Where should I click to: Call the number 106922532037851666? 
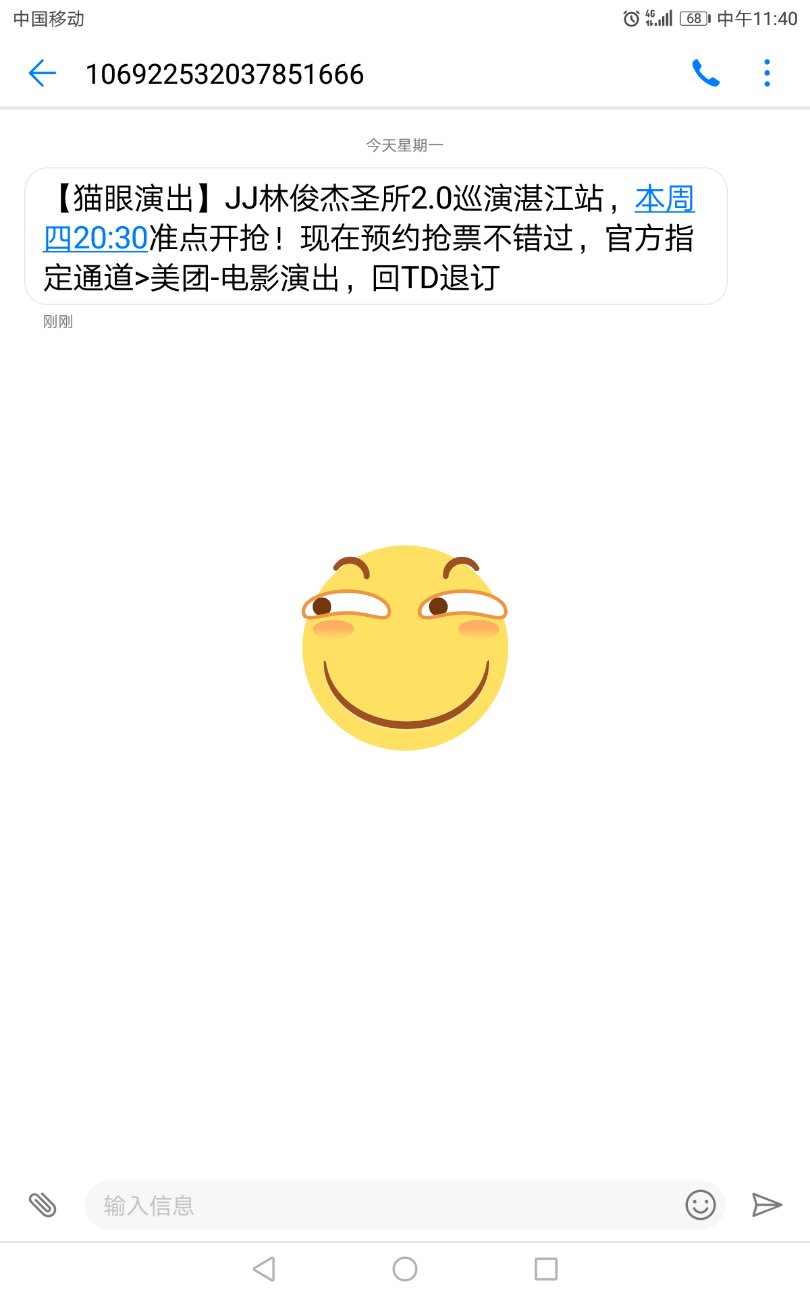pyautogui.click(x=705, y=73)
